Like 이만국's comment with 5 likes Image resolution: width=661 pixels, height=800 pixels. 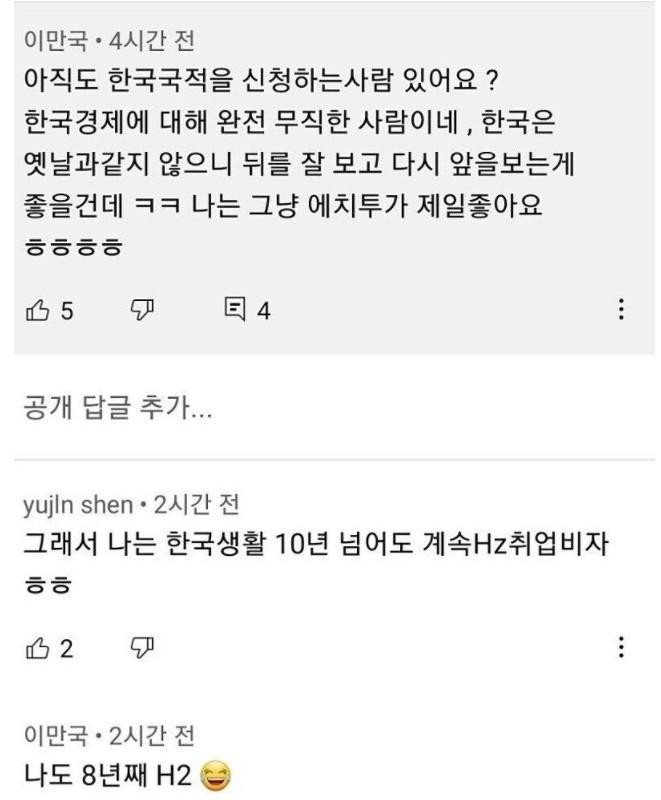coord(37,310)
